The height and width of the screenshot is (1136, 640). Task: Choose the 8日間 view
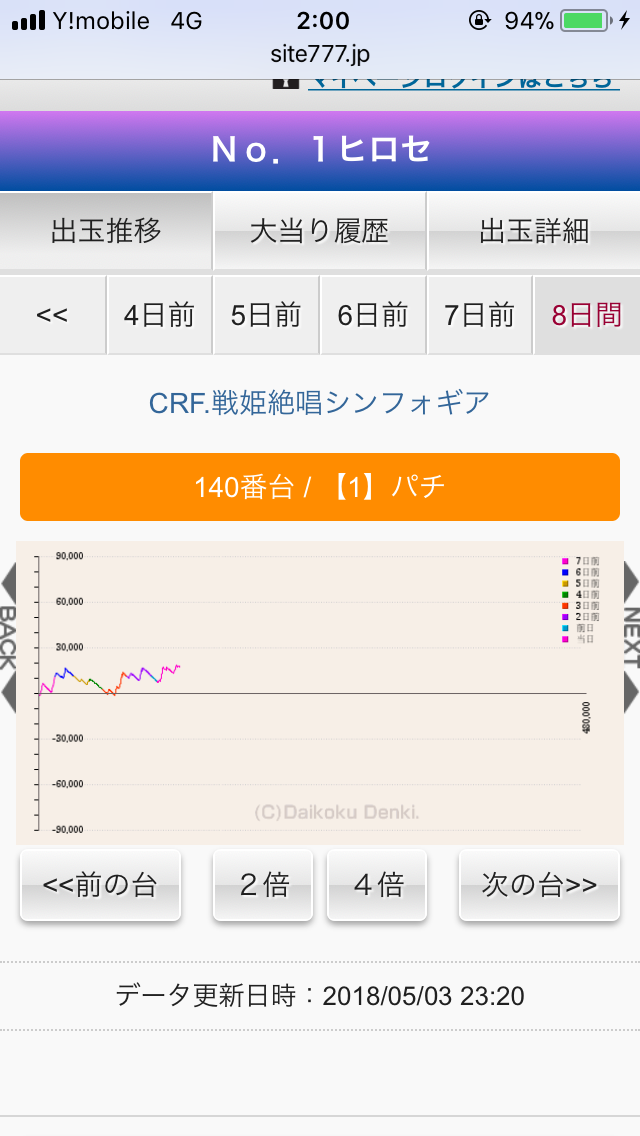[586, 315]
